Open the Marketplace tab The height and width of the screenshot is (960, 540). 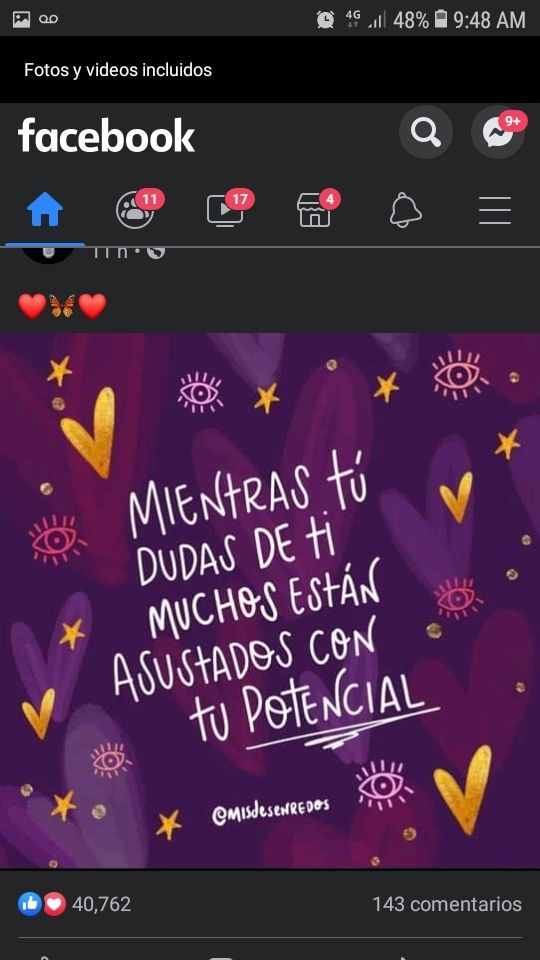click(315, 211)
